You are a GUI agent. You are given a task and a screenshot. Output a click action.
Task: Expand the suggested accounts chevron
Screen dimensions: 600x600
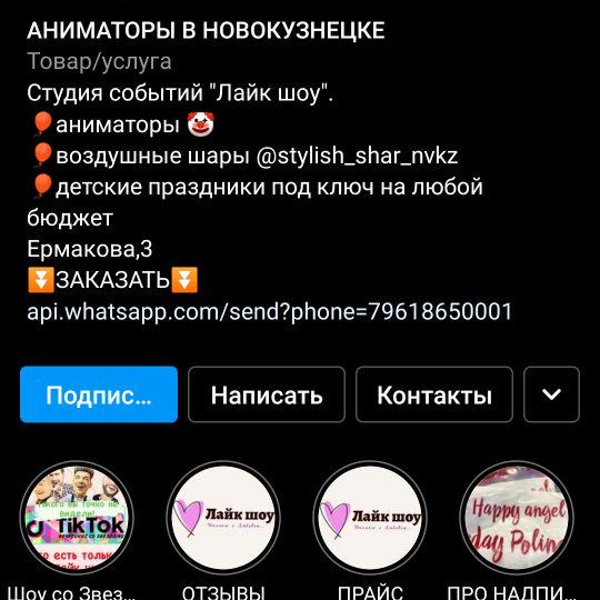click(552, 394)
